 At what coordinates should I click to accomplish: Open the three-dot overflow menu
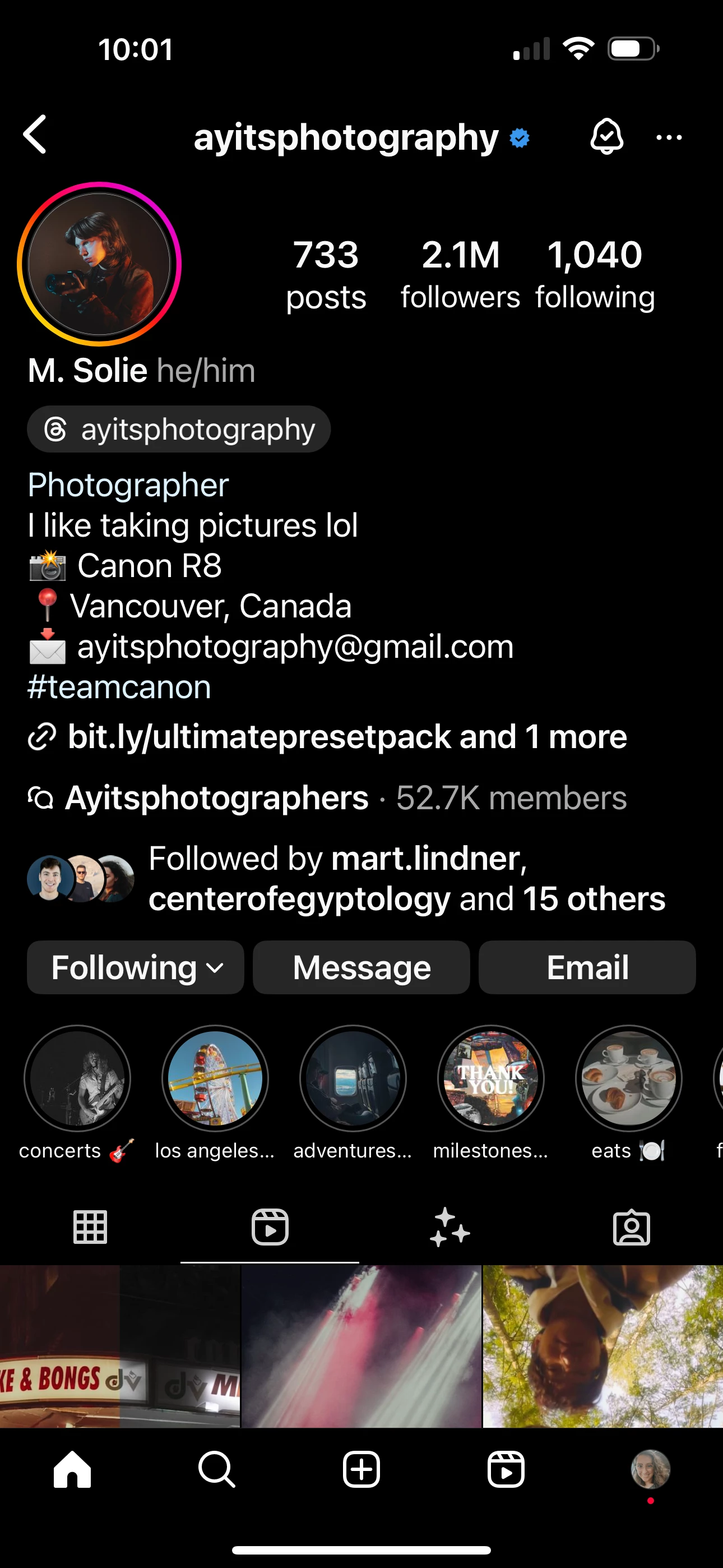click(669, 137)
